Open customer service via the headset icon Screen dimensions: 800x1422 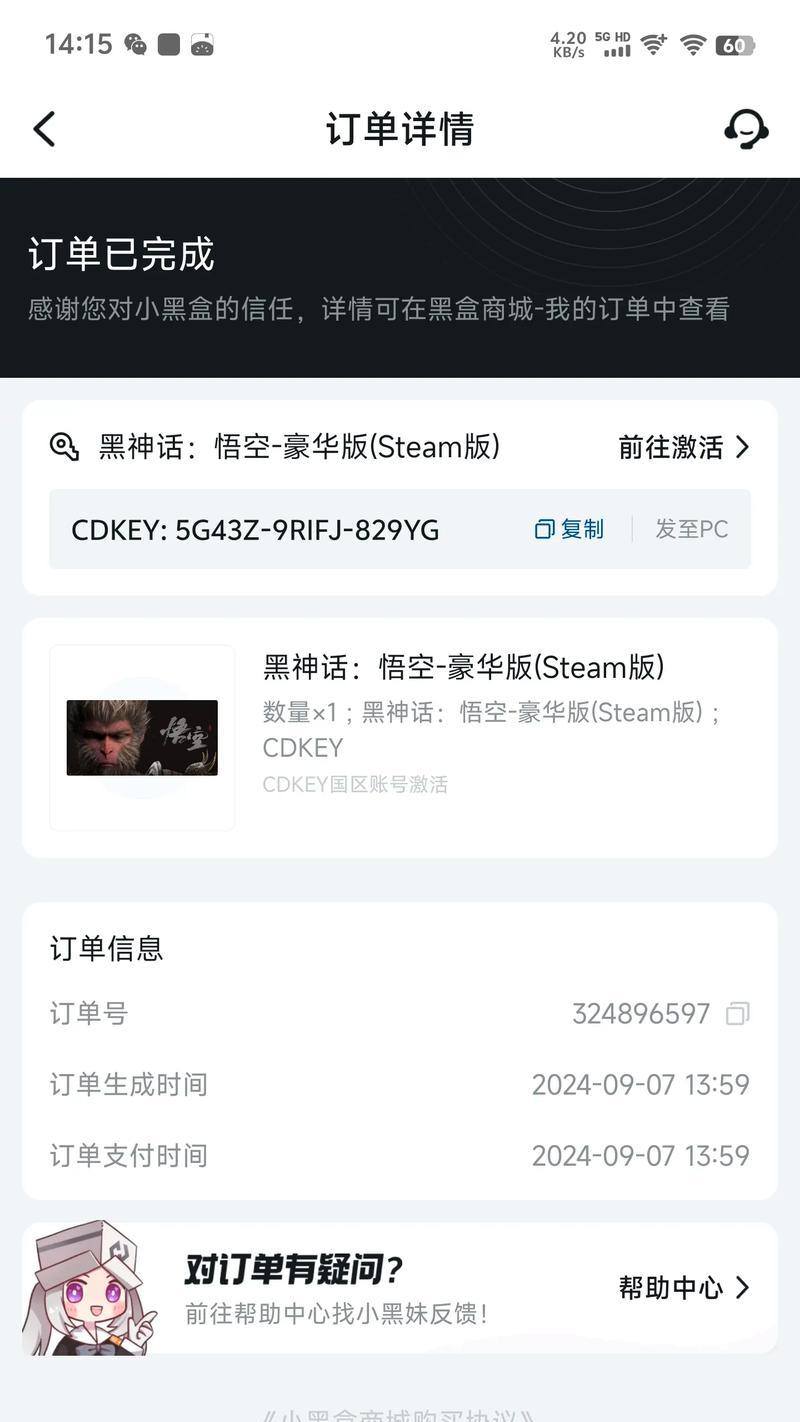pyautogui.click(x=746, y=128)
